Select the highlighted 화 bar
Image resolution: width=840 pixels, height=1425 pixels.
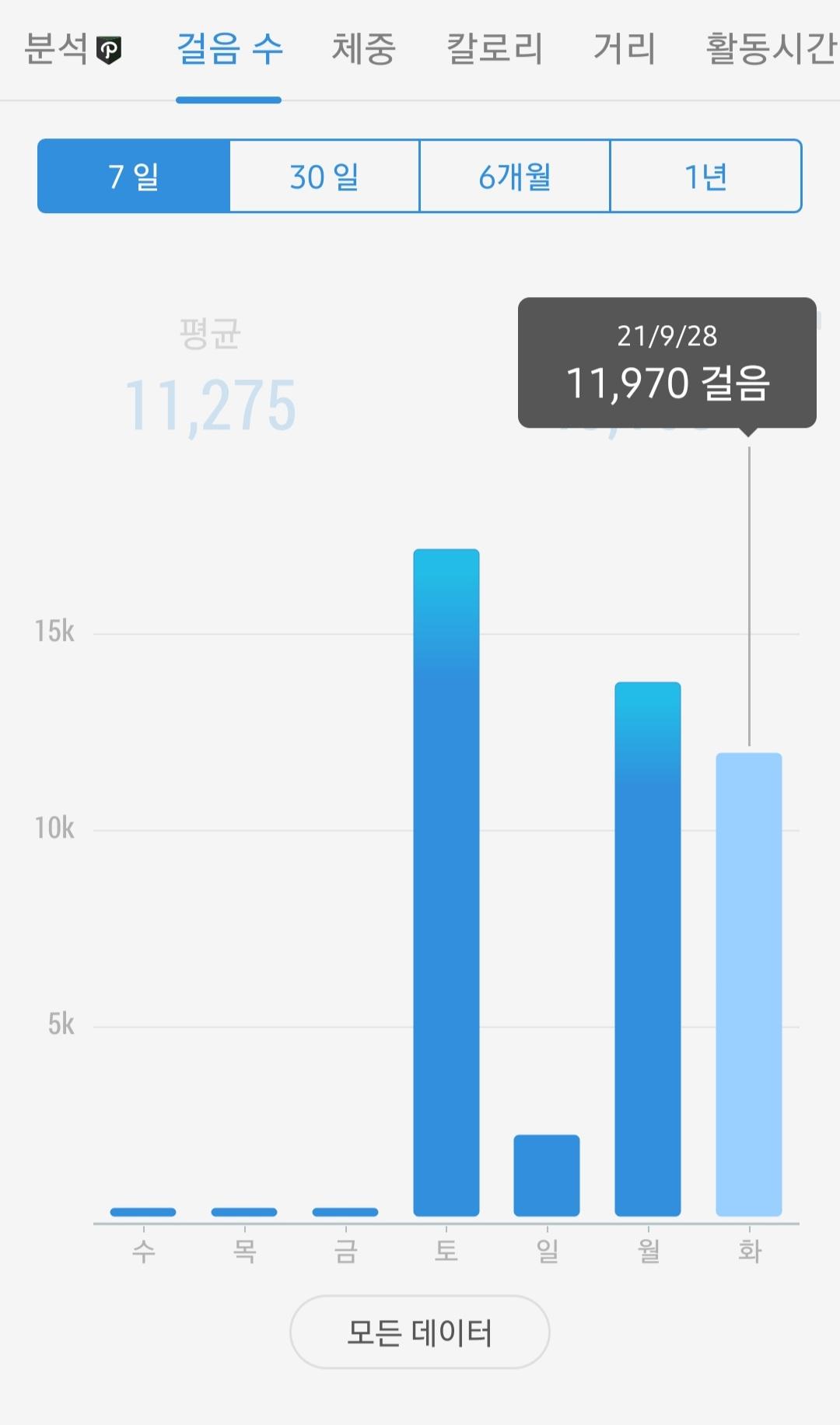[749, 984]
